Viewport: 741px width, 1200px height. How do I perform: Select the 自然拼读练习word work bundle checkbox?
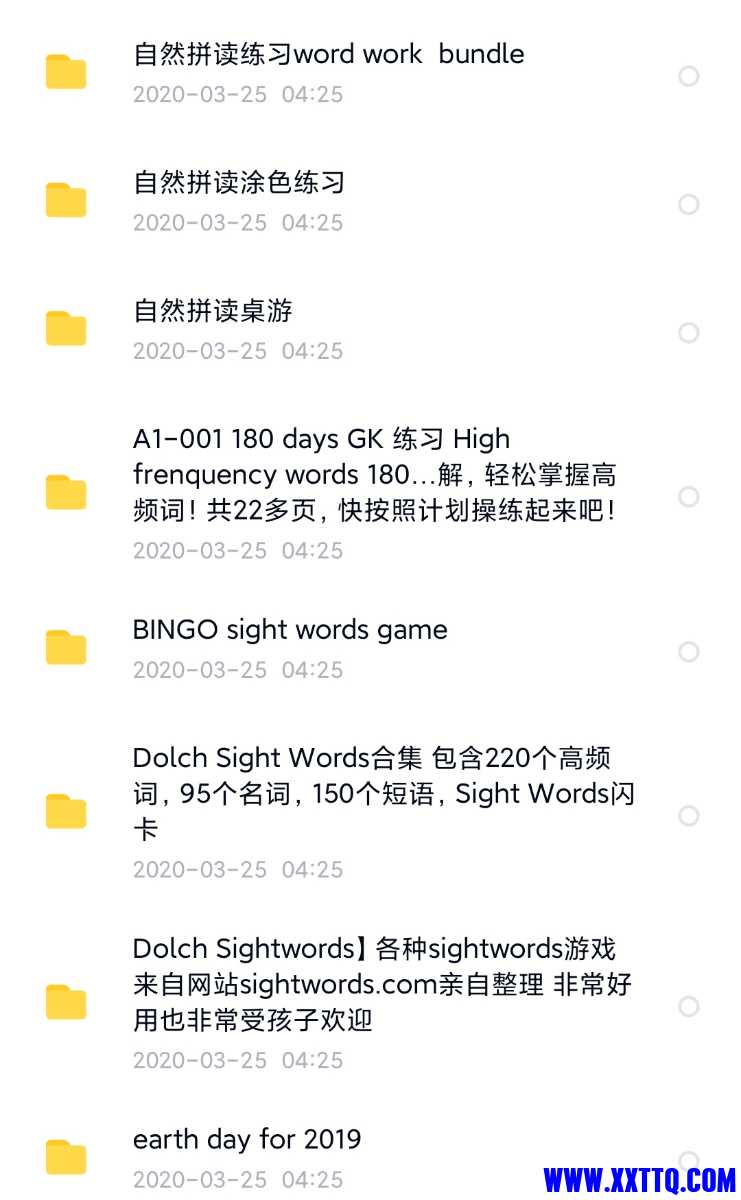pos(689,76)
